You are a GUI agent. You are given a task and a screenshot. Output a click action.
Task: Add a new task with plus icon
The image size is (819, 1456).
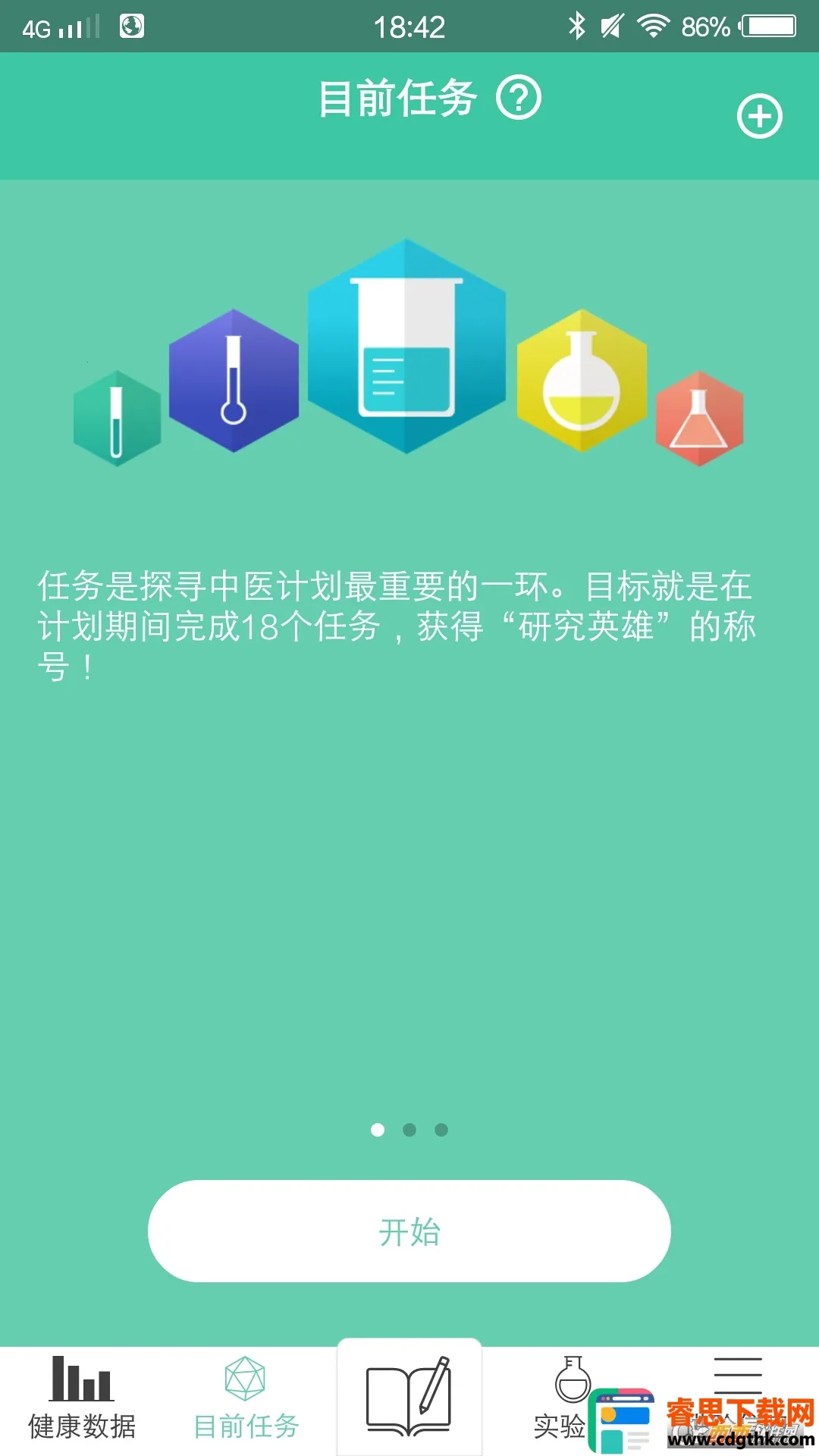point(759,116)
